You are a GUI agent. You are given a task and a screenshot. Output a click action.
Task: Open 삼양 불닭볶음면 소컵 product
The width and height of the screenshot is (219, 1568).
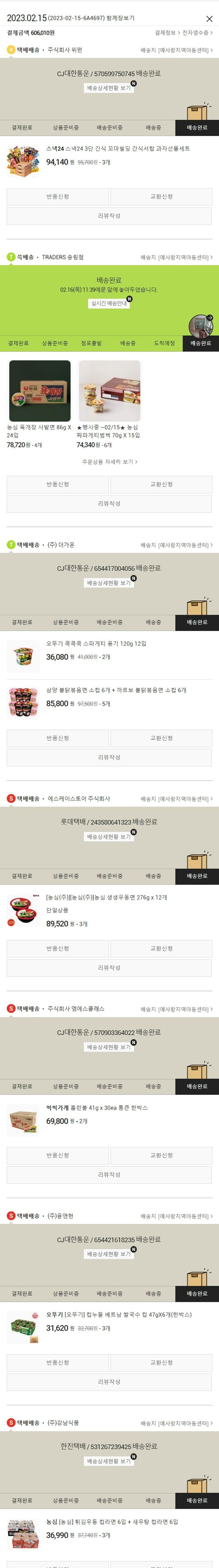[x=116, y=690]
